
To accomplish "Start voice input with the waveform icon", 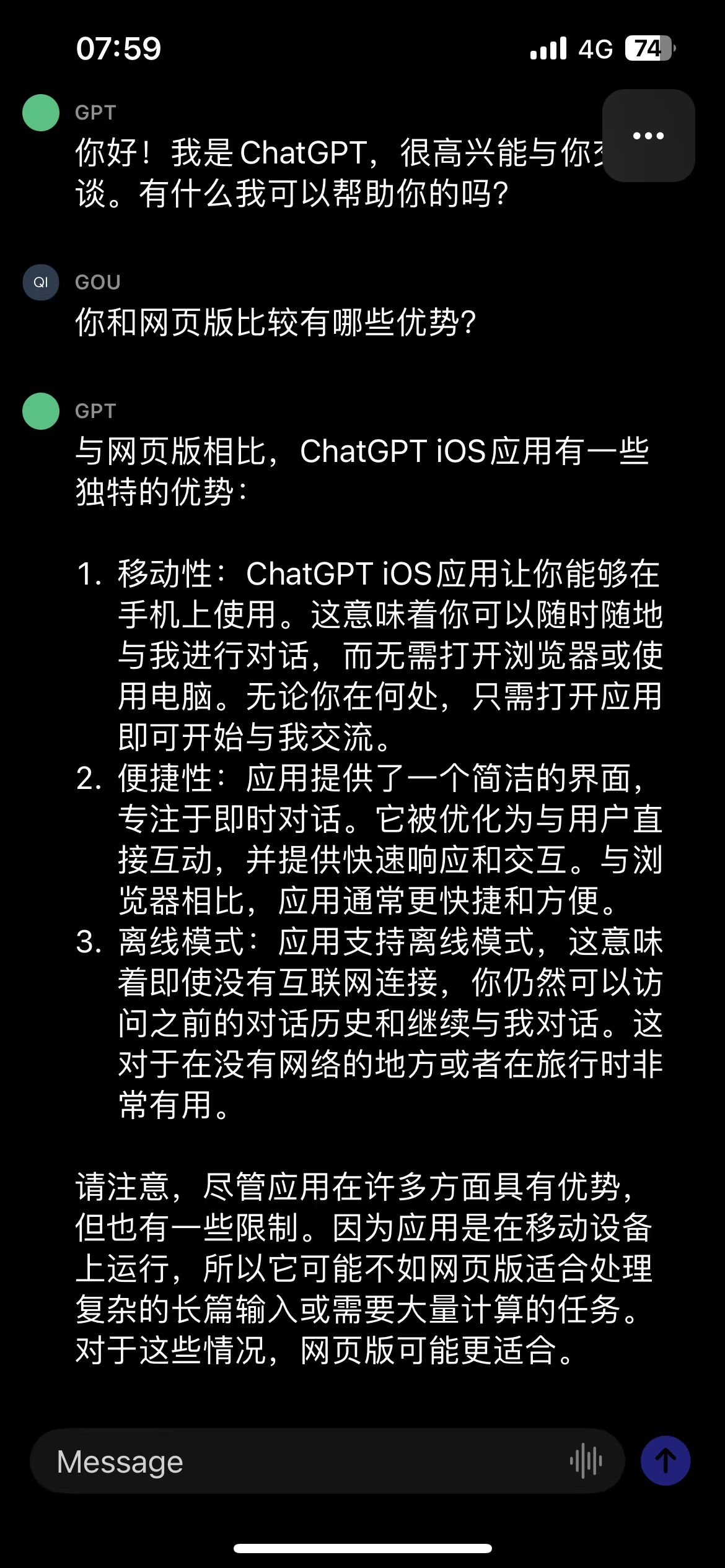I will pyautogui.click(x=586, y=1462).
